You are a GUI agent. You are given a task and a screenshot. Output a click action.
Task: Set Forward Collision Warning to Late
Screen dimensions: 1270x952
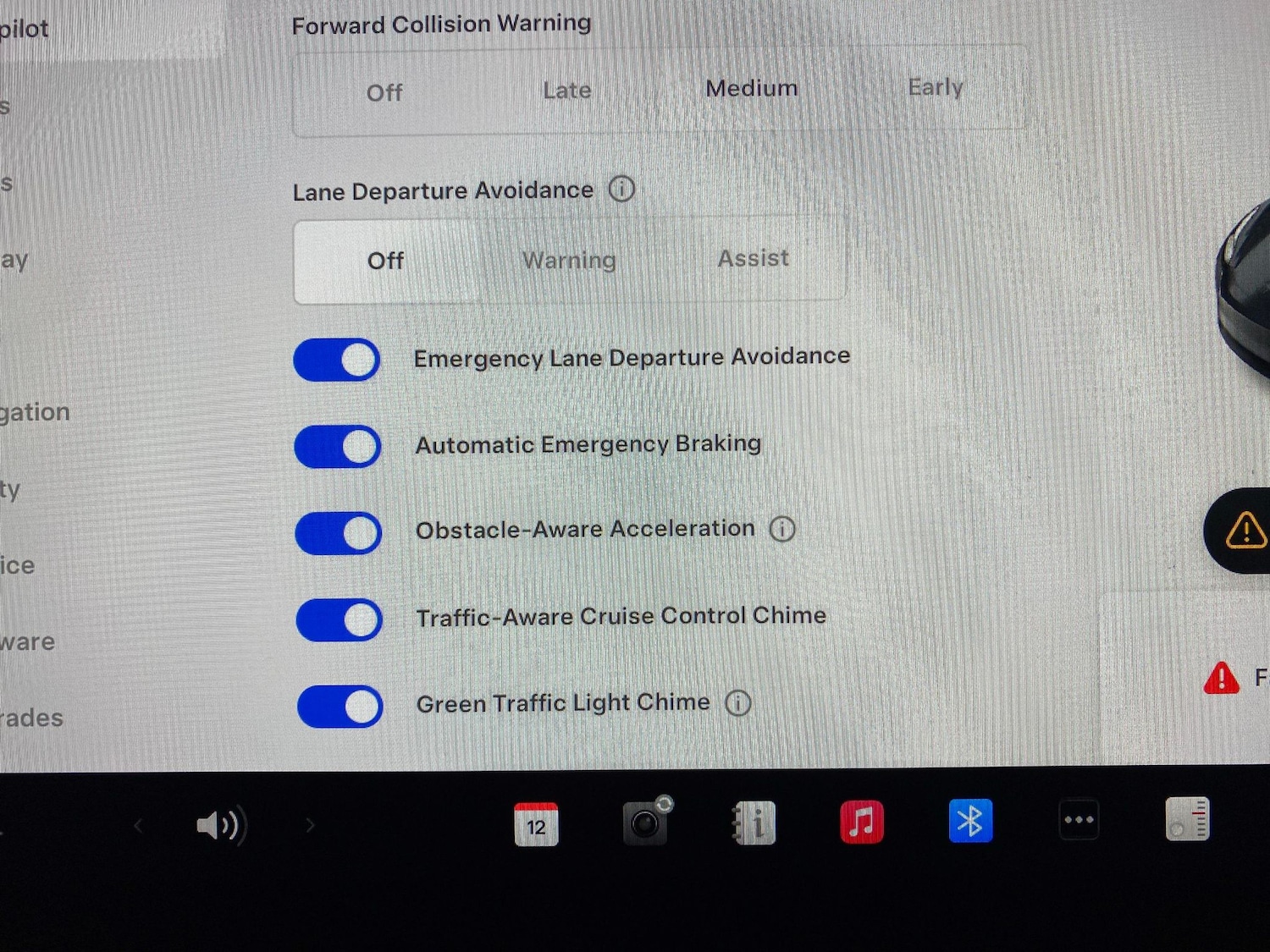point(567,90)
